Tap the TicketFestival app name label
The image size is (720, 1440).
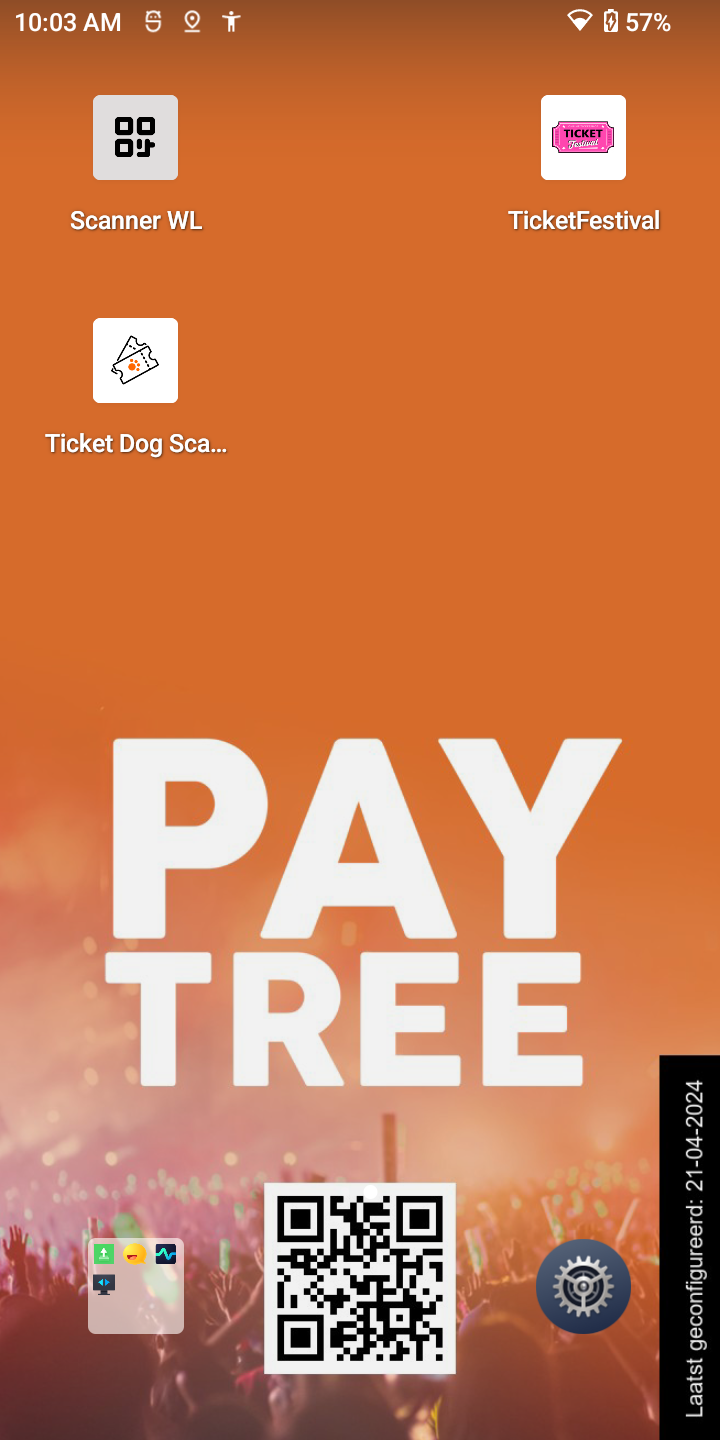pos(583,220)
